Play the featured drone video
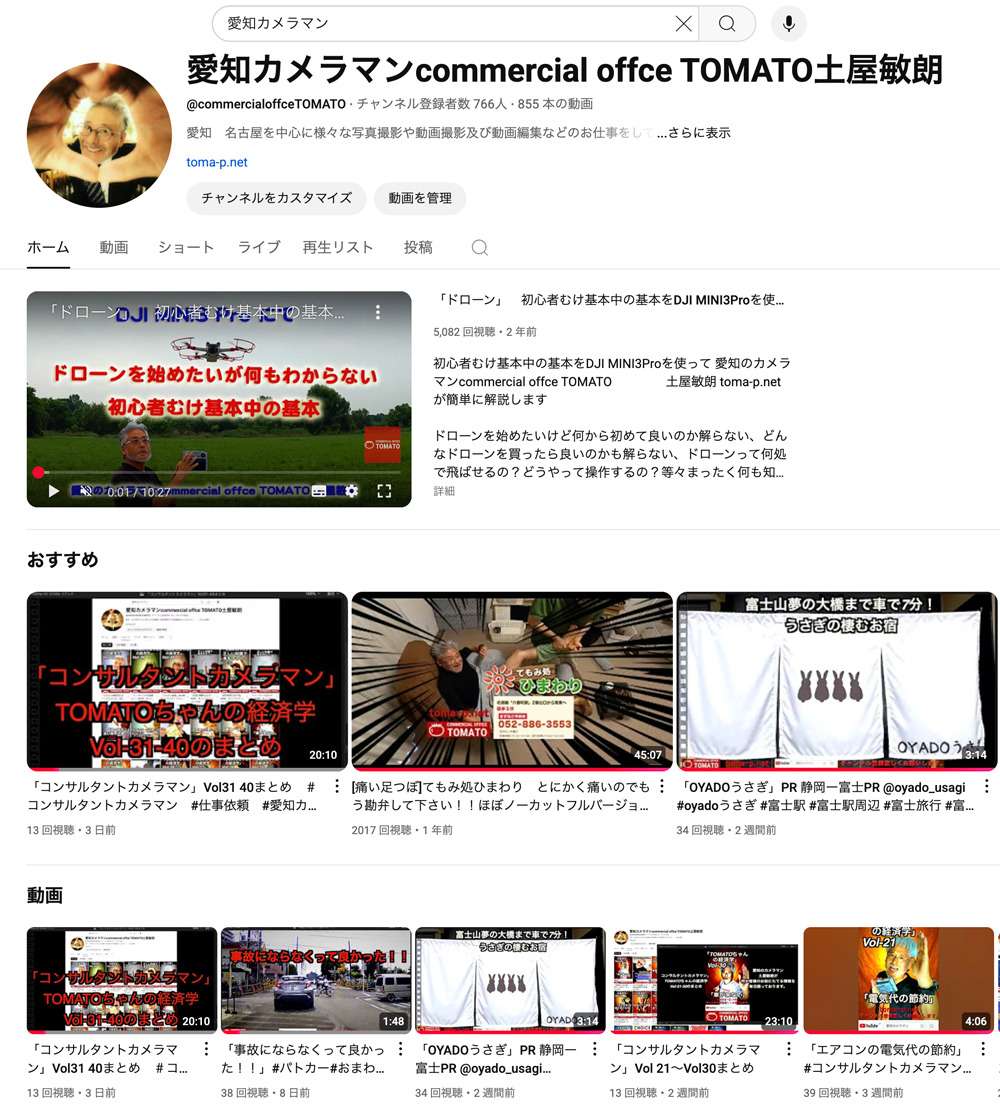The height and width of the screenshot is (1110, 1000). point(54,491)
